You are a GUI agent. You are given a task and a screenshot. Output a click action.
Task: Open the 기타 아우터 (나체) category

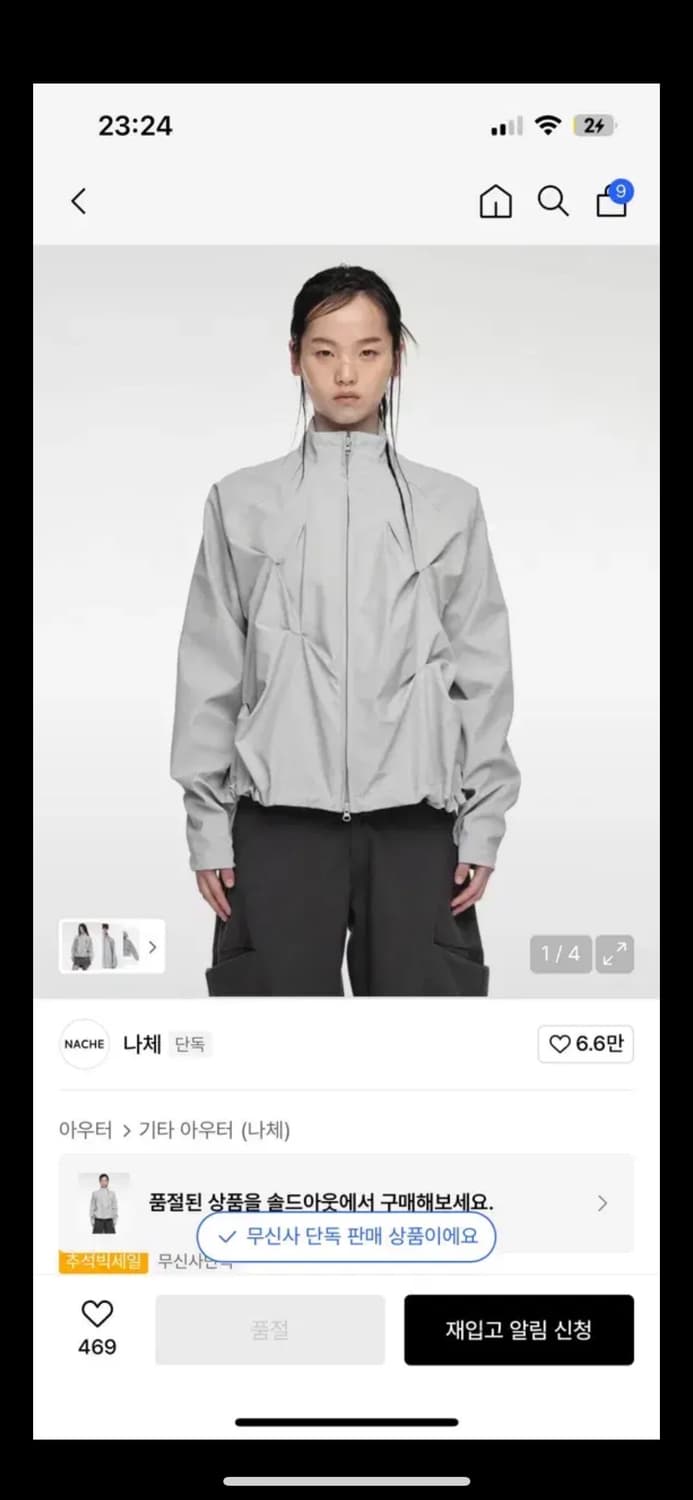pyautogui.click(x=214, y=1130)
